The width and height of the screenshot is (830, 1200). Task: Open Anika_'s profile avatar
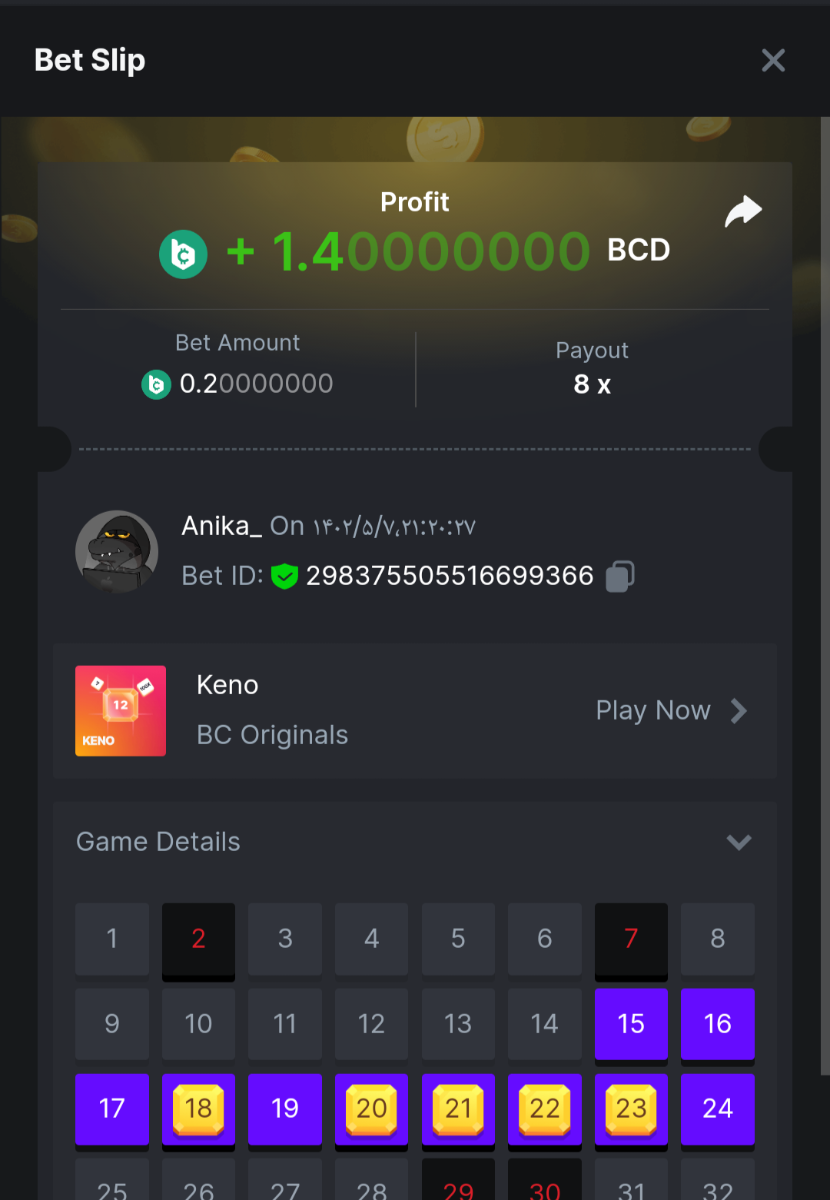pos(117,551)
